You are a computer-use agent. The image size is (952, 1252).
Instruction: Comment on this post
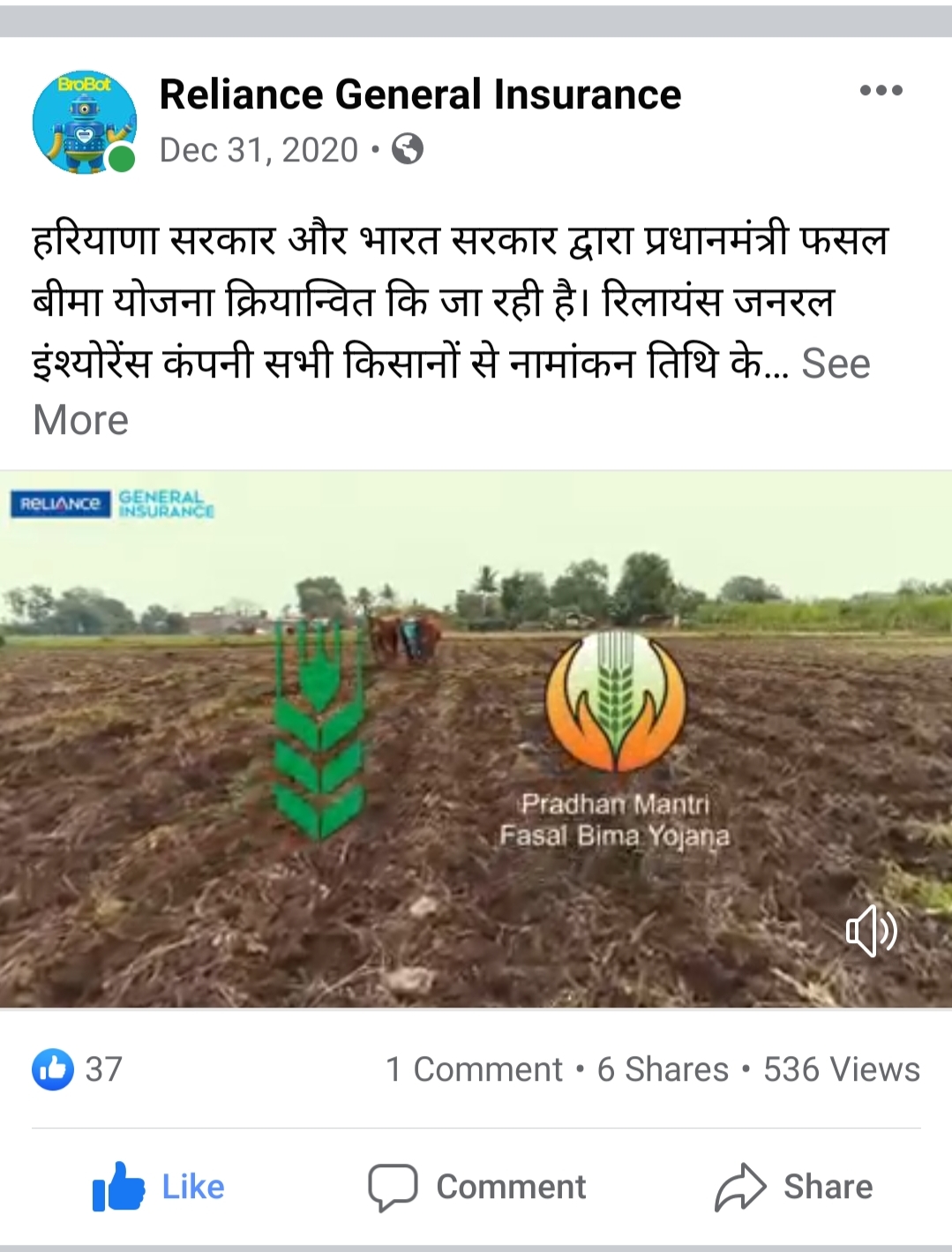coord(476,1187)
